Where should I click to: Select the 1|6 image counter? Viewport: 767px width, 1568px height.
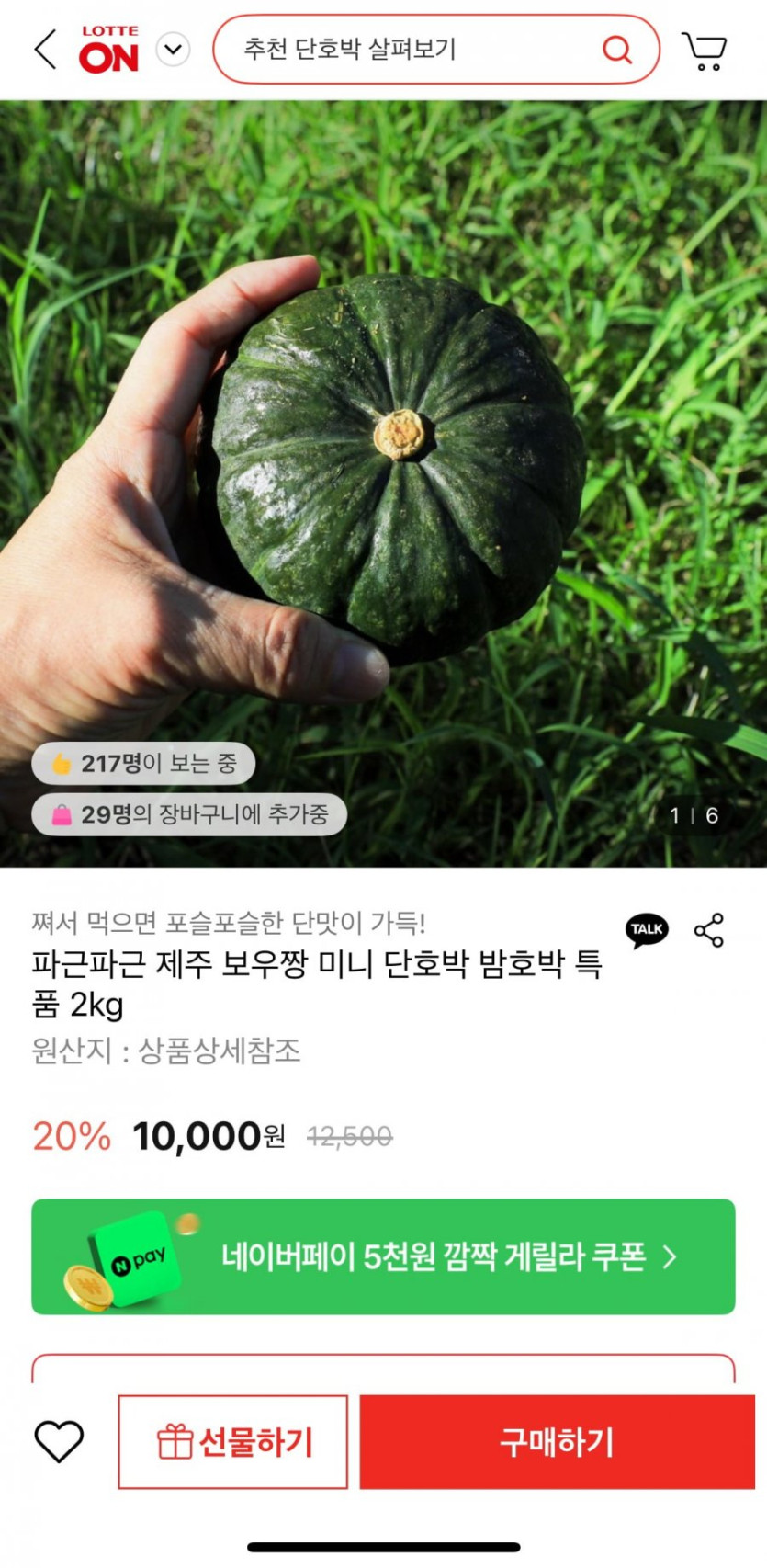click(694, 816)
